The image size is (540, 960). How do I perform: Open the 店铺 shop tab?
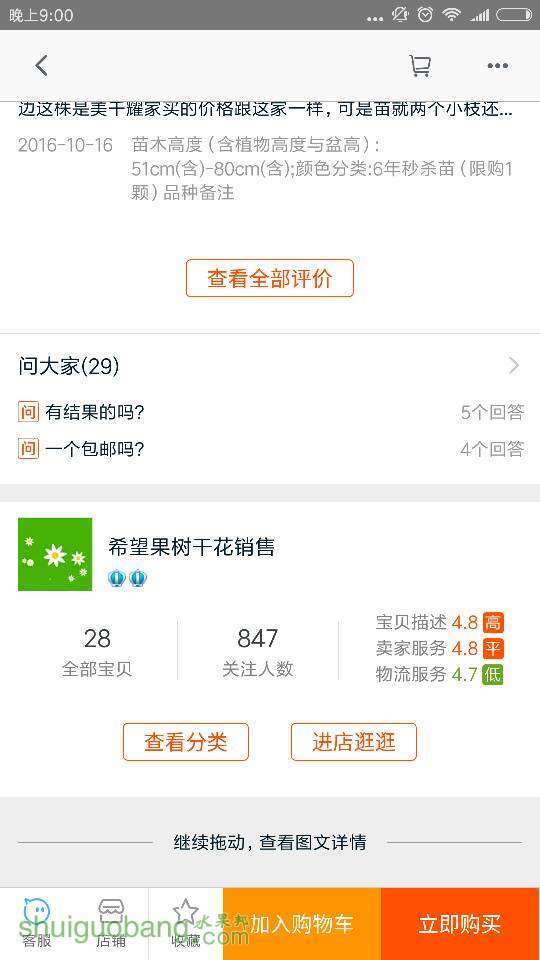(x=111, y=923)
